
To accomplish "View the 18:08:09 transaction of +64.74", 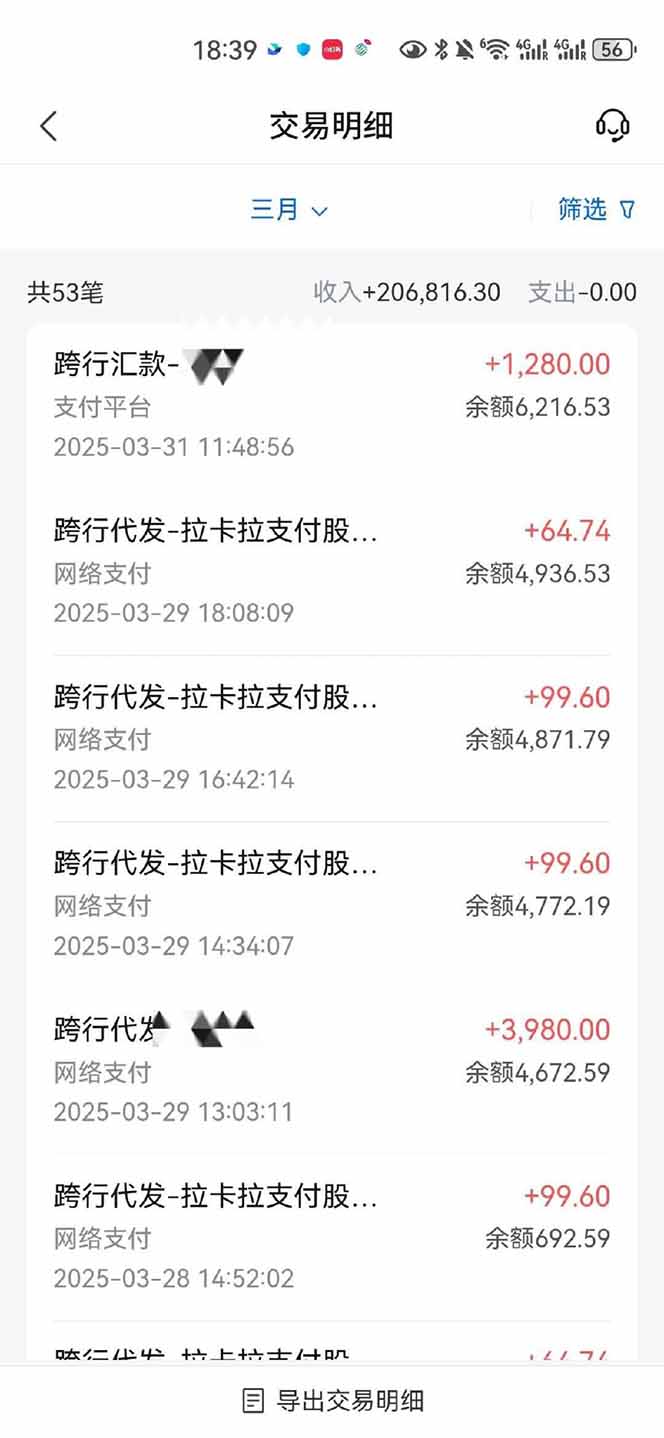I will tap(331, 571).
